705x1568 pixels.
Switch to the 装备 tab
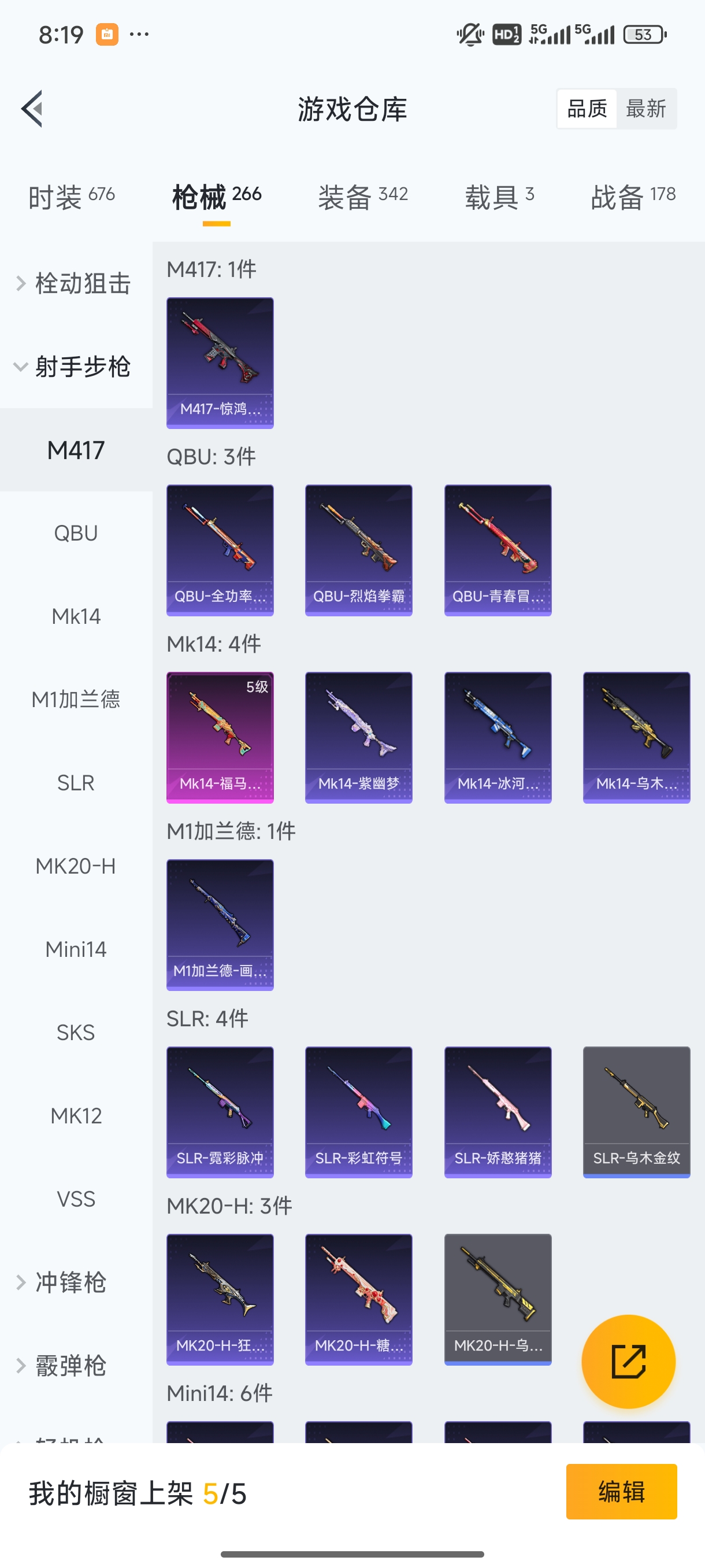point(362,197)
